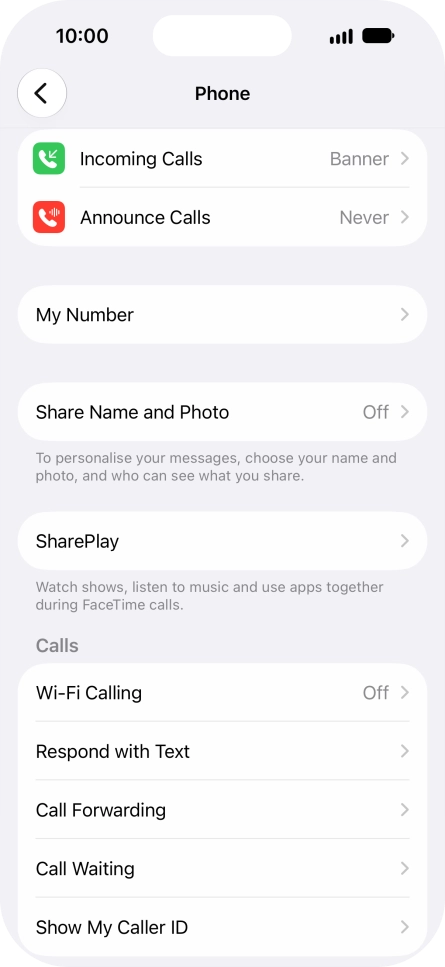The width and height of the screenshot is (445, 967).
Task: Open Call Forwarding
Action: pos(222,810)
